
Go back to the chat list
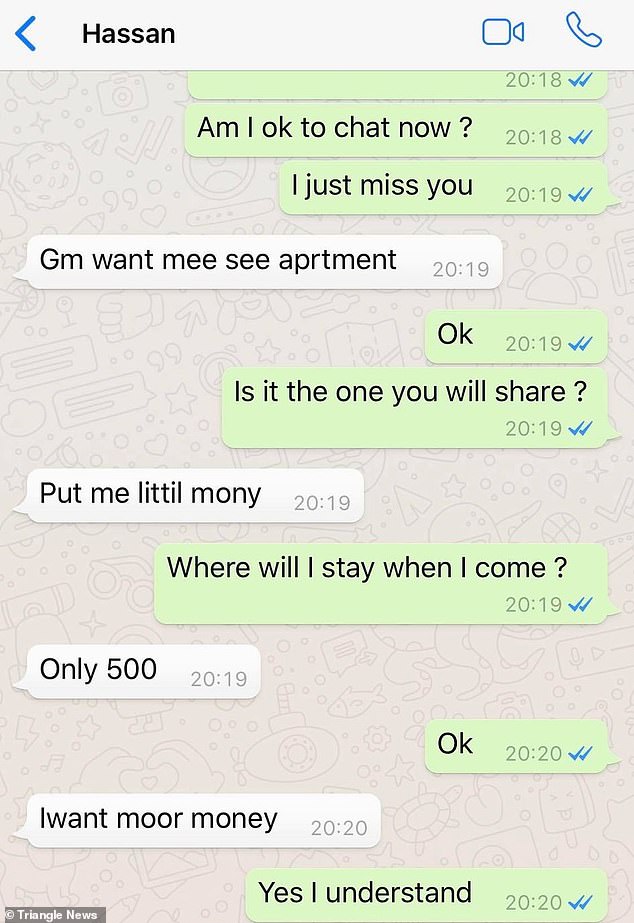26,33
